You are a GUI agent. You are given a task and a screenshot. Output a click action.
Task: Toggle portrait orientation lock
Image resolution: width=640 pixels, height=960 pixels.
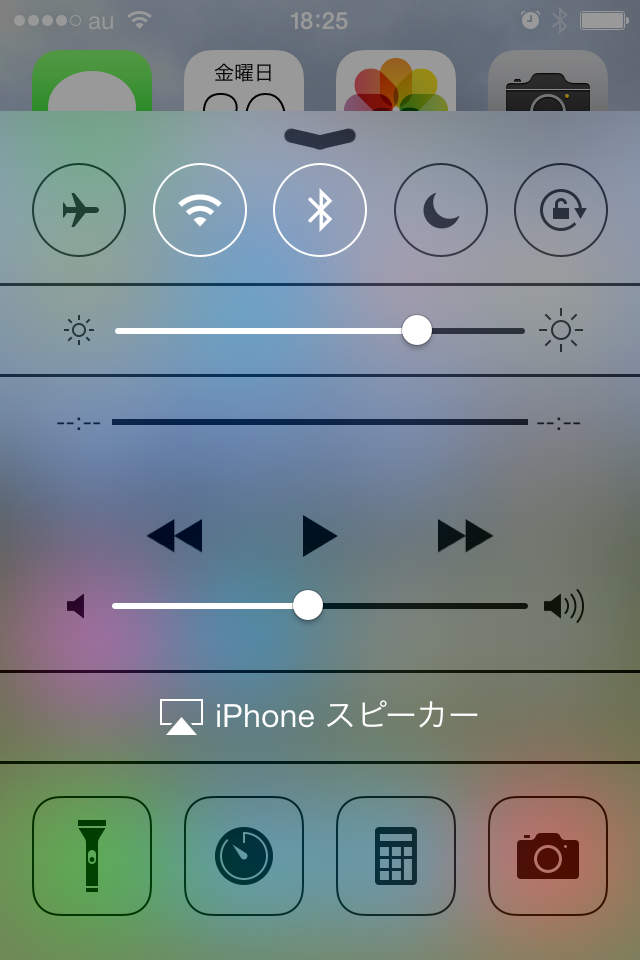coord(561,210)
